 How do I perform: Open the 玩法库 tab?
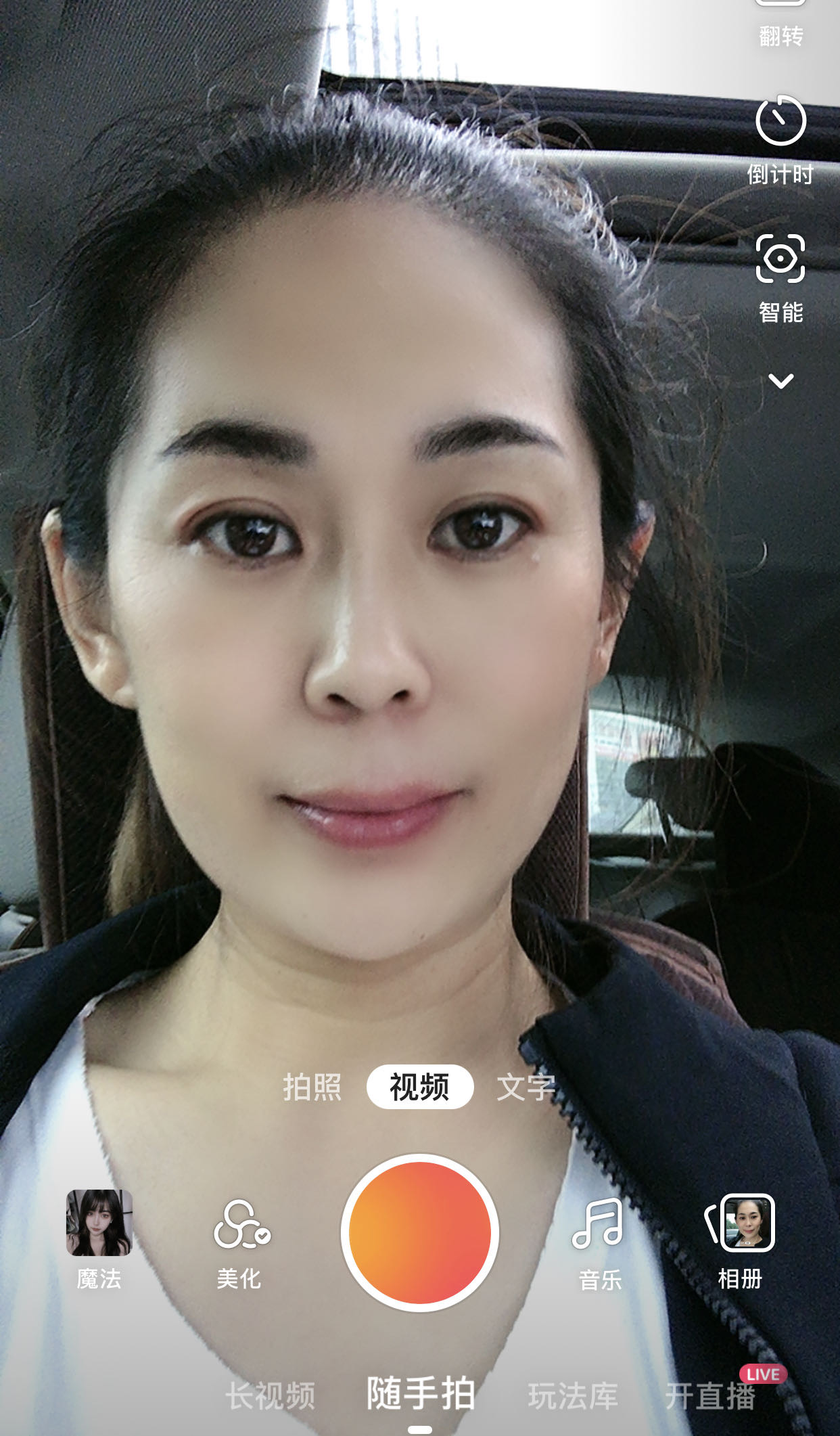pos(573,1395)
